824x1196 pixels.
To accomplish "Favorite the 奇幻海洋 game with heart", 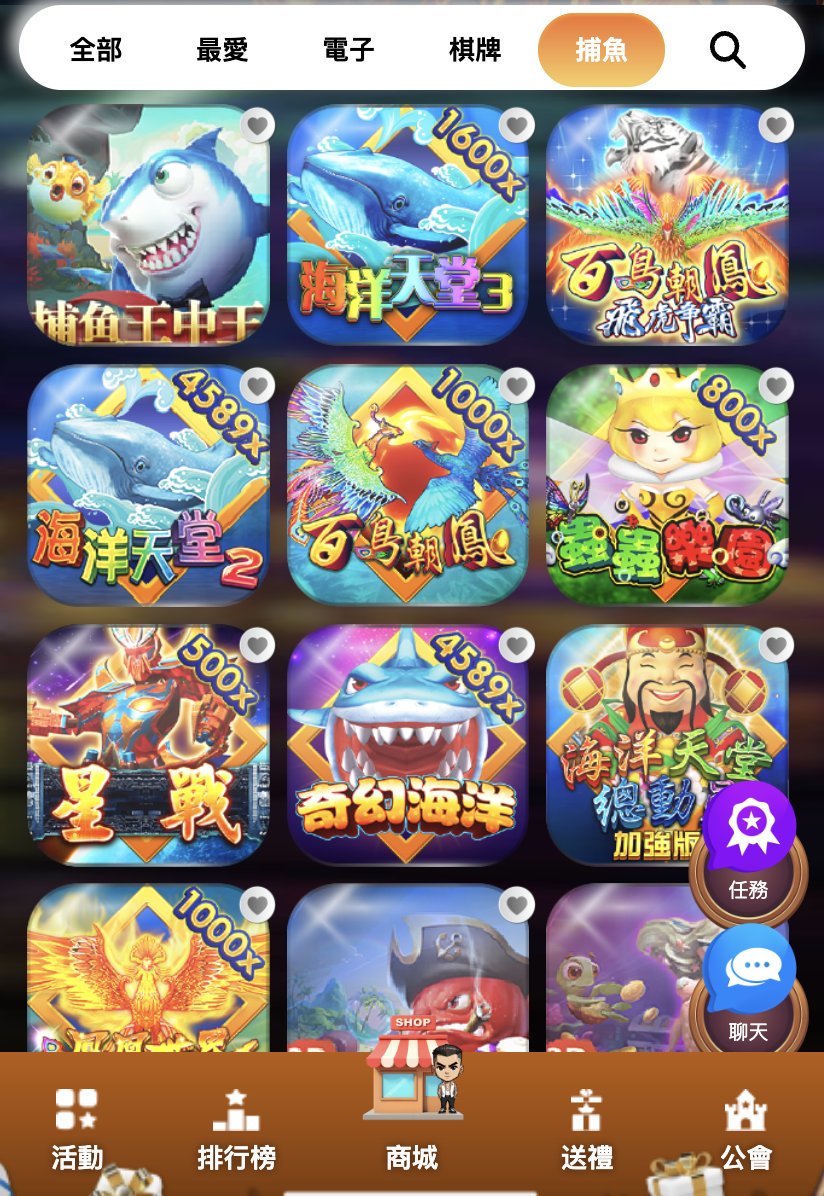I will (x=517, y=645).
